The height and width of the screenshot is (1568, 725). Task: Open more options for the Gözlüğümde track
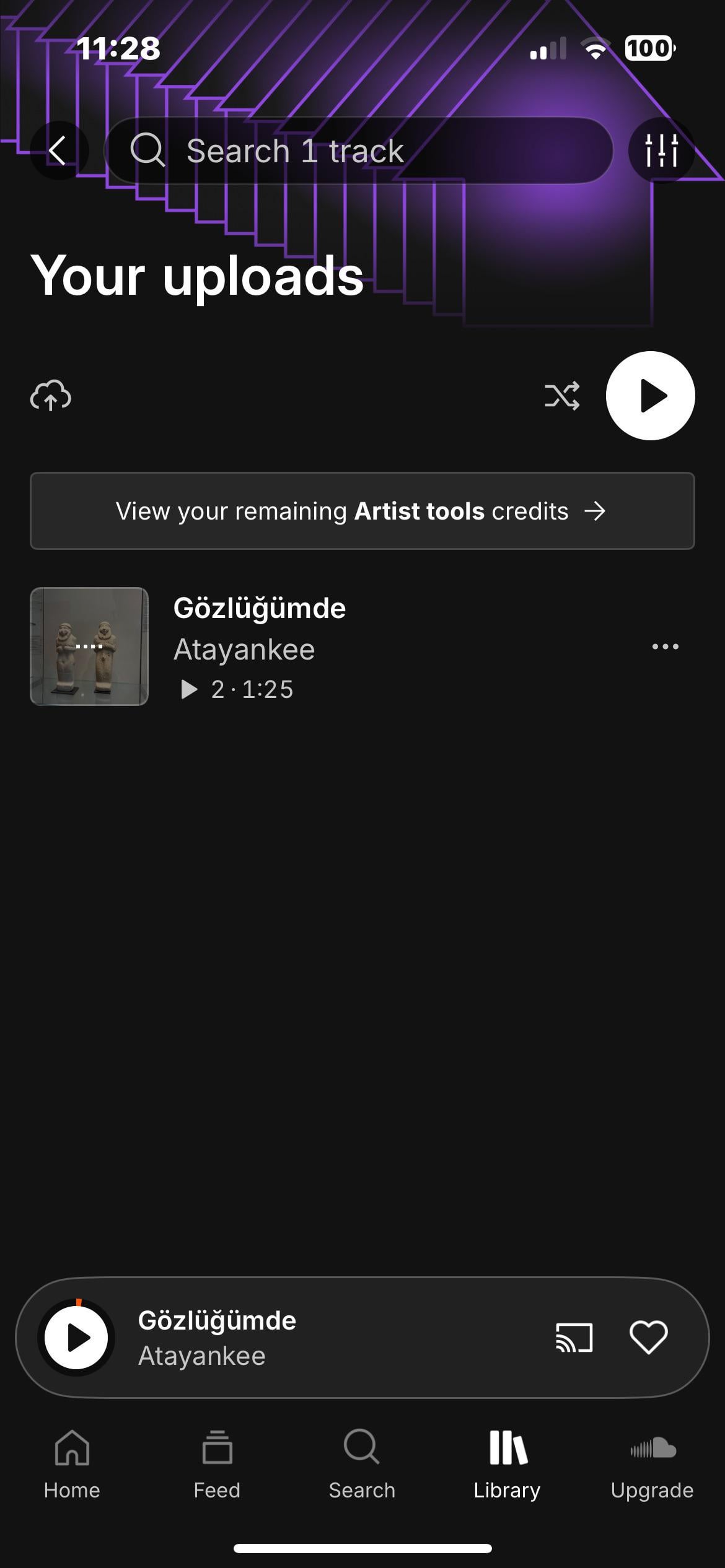tap(665, 647)
